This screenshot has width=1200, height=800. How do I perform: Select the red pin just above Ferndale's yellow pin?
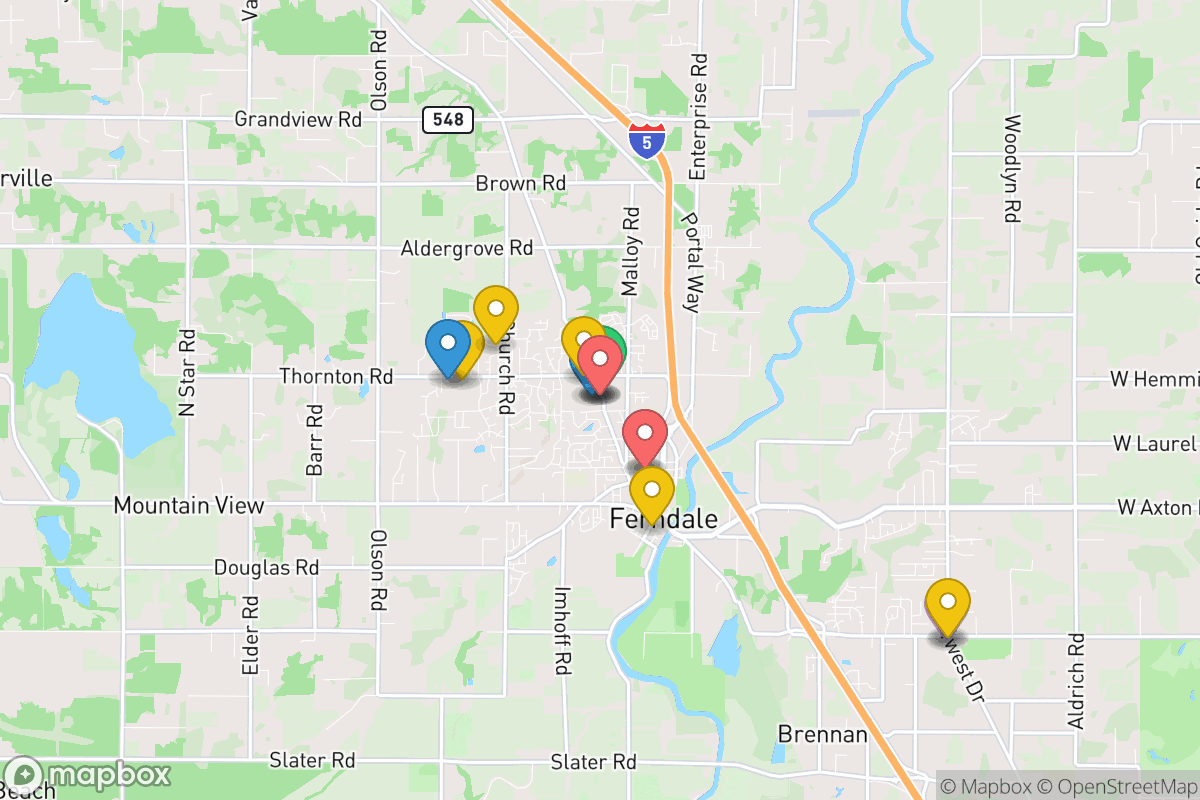click(x=645, y=435)
